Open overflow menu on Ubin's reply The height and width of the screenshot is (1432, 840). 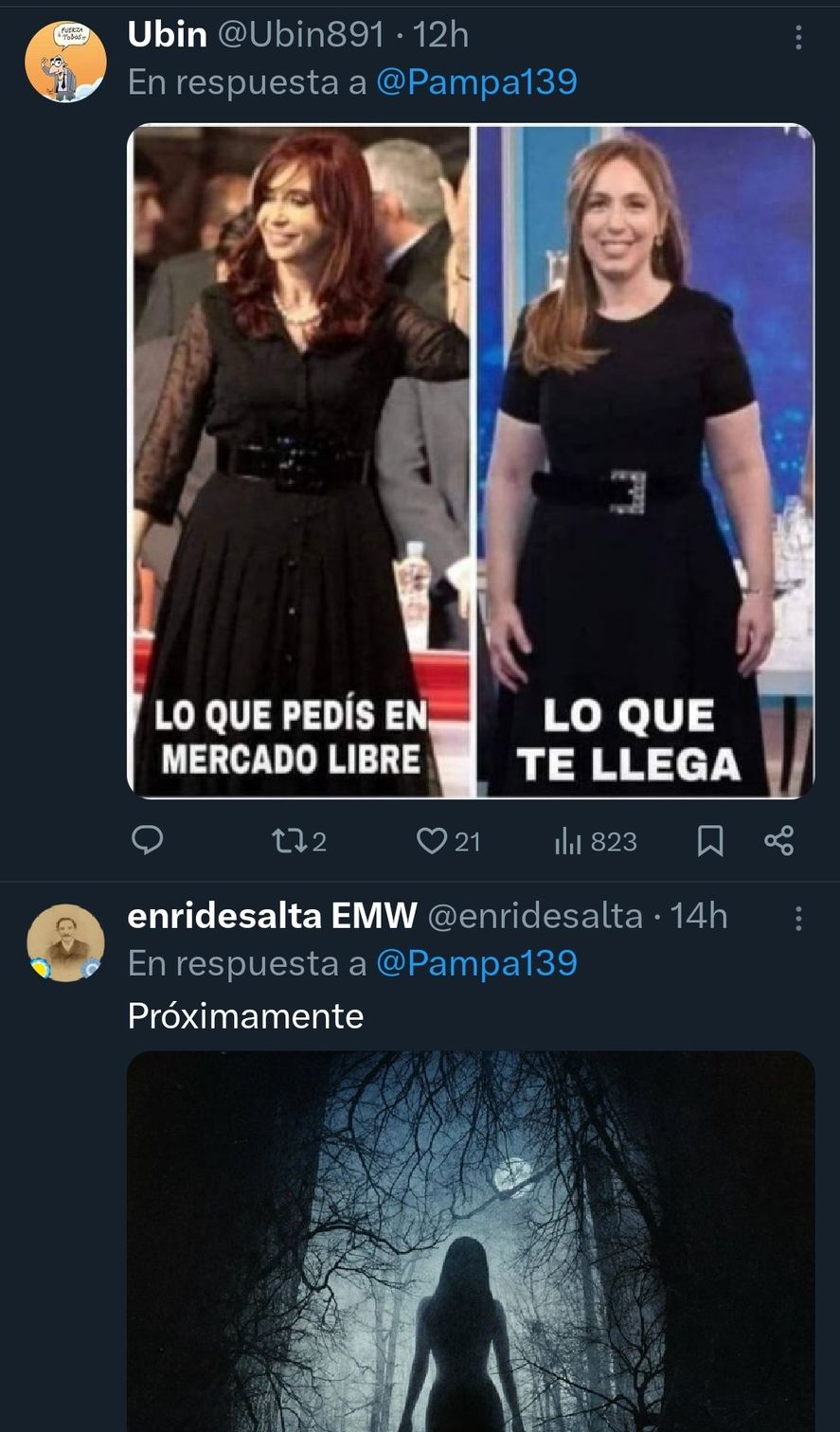(798, 37)
